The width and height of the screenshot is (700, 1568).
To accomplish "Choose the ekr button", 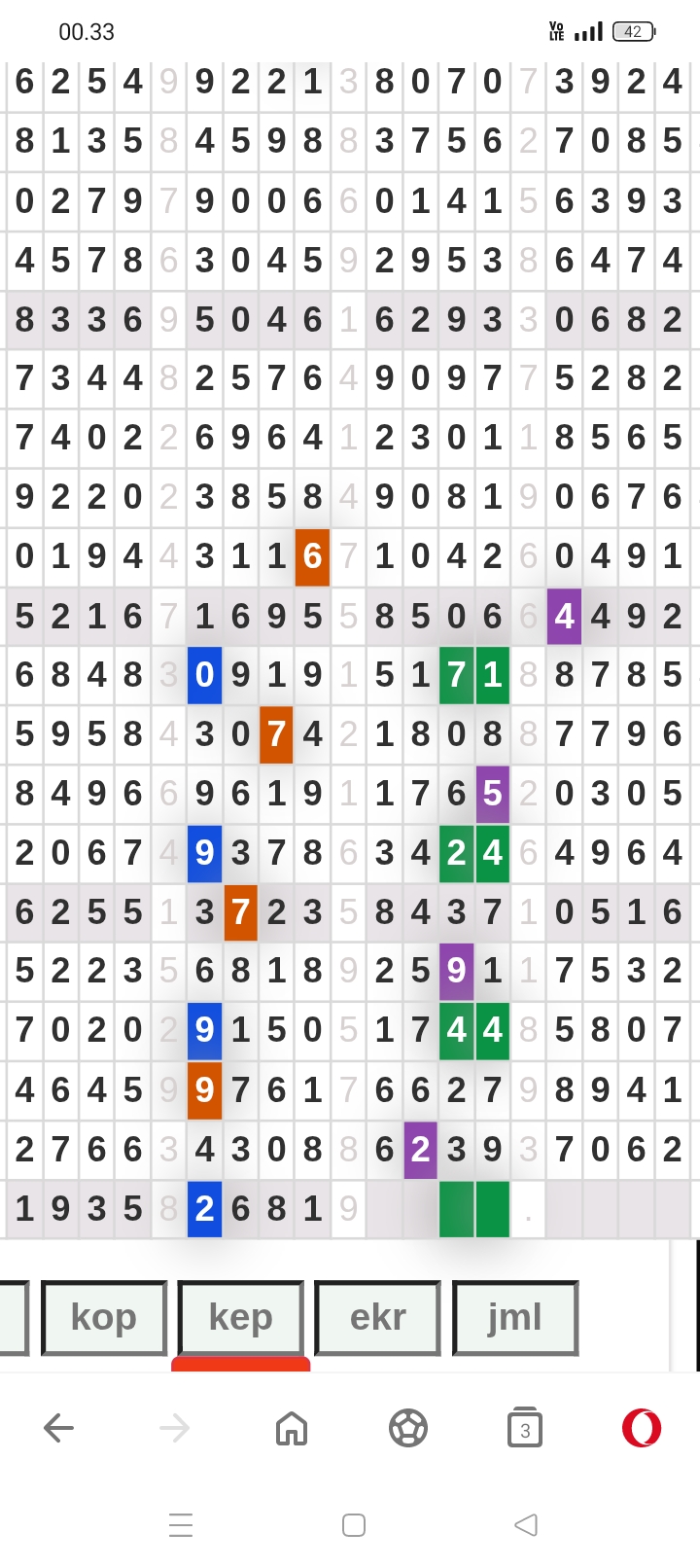I will click(x=378, y=1318).
